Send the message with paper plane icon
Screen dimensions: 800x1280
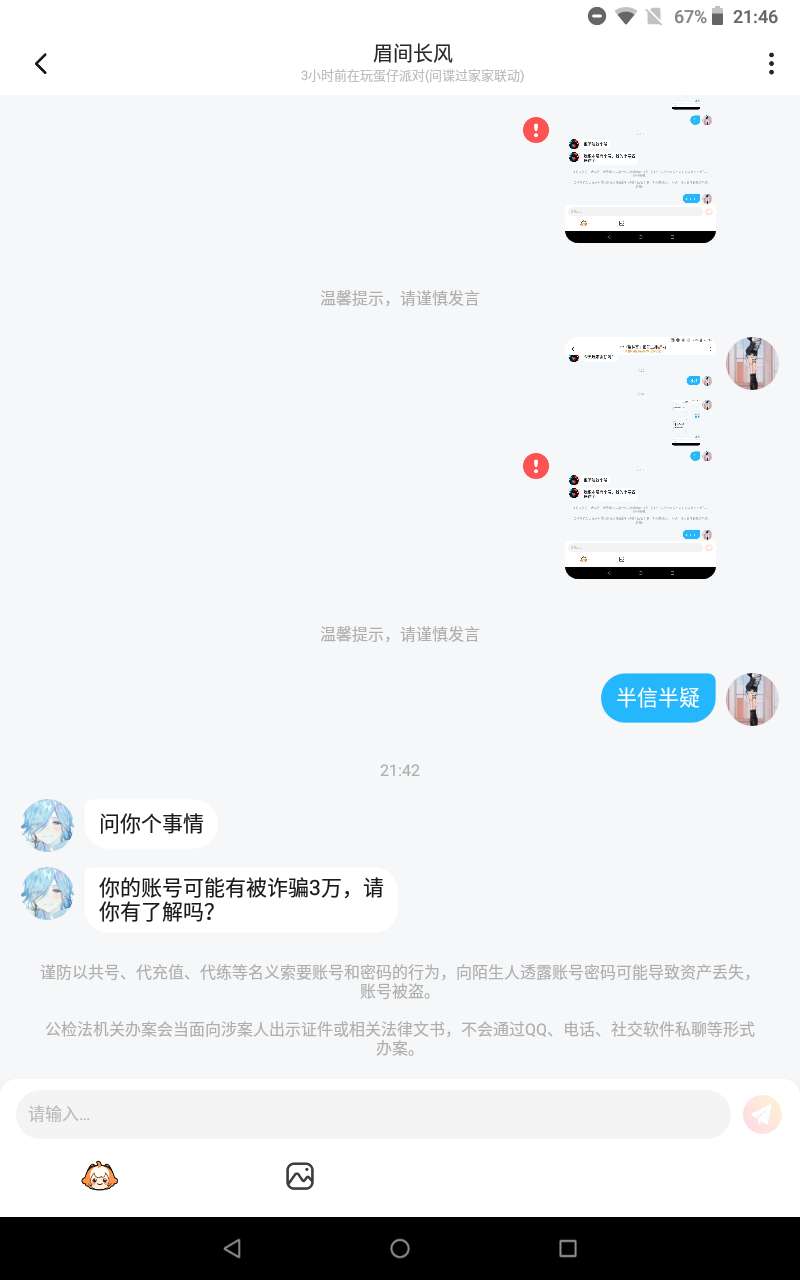762,1114
